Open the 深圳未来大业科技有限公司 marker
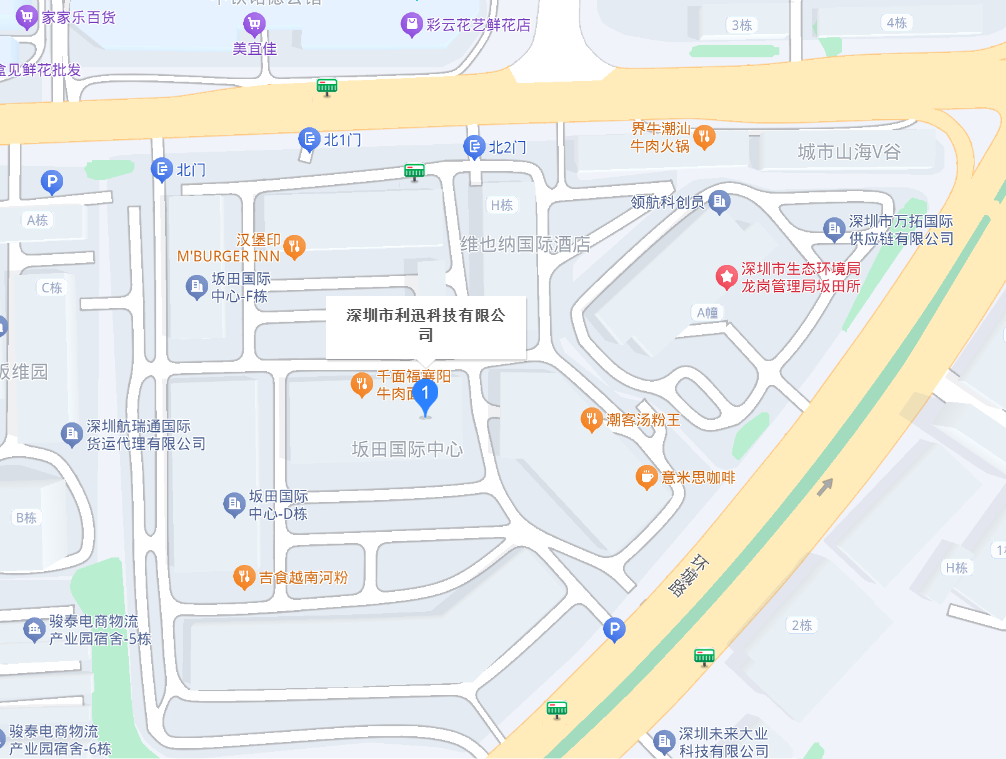Image resolution: width=1006 pixels, height=759 pixels. [664, 741]
